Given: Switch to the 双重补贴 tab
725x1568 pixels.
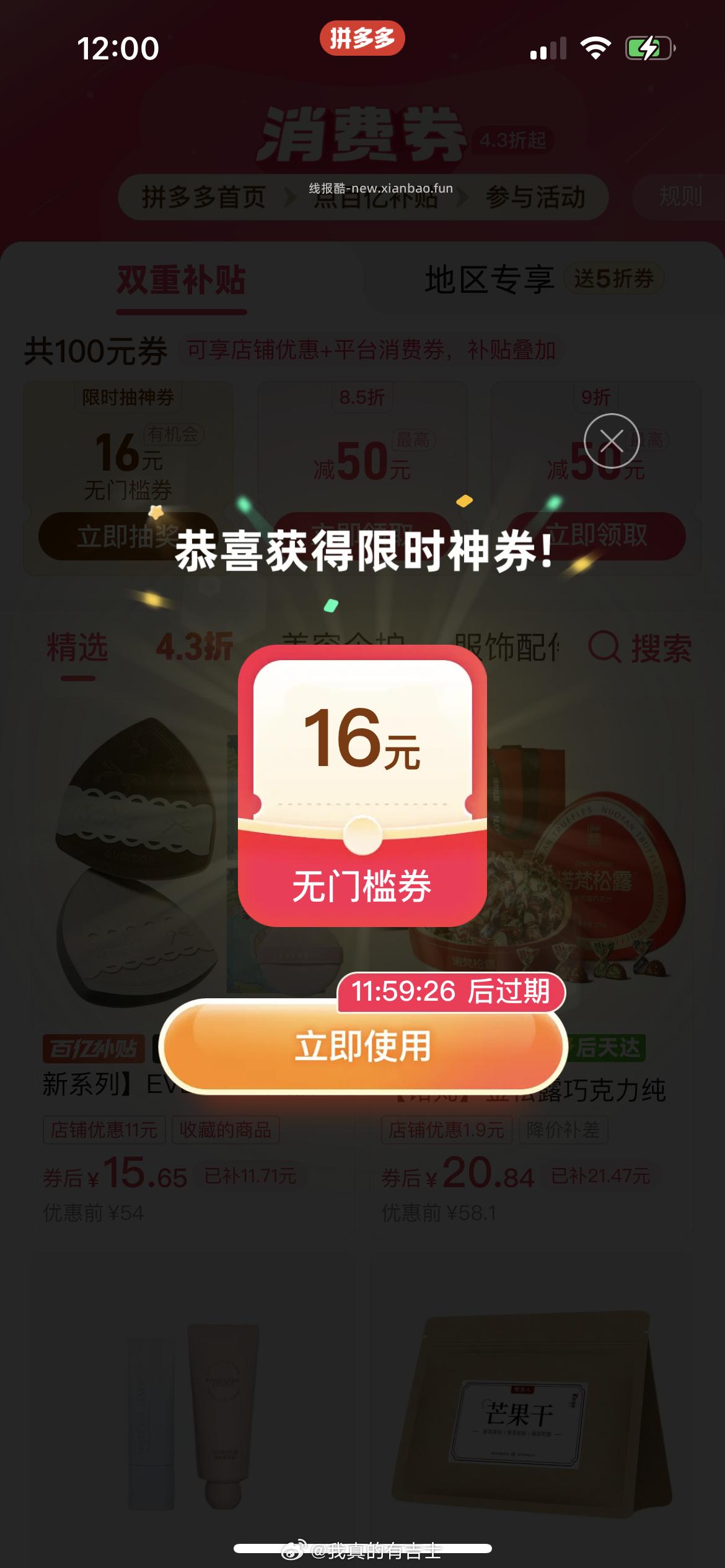Looking at the screenshot, I should [x=180, y=279].
